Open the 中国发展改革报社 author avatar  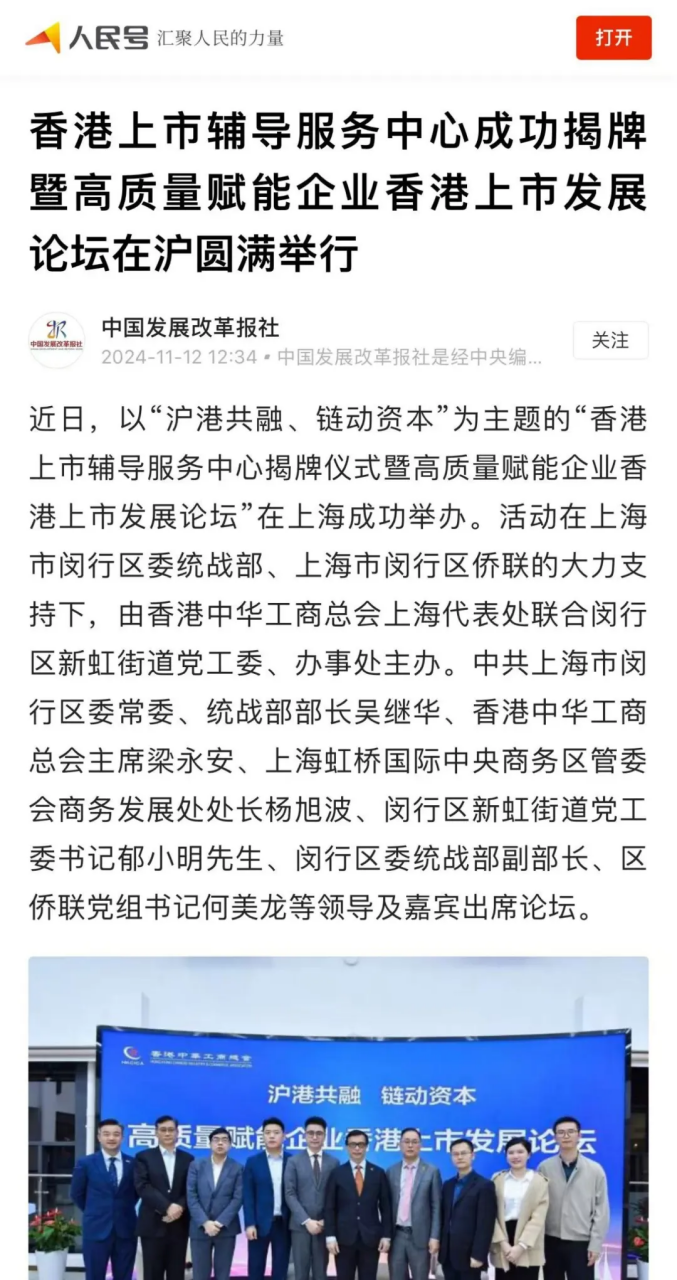pos(57,341)
